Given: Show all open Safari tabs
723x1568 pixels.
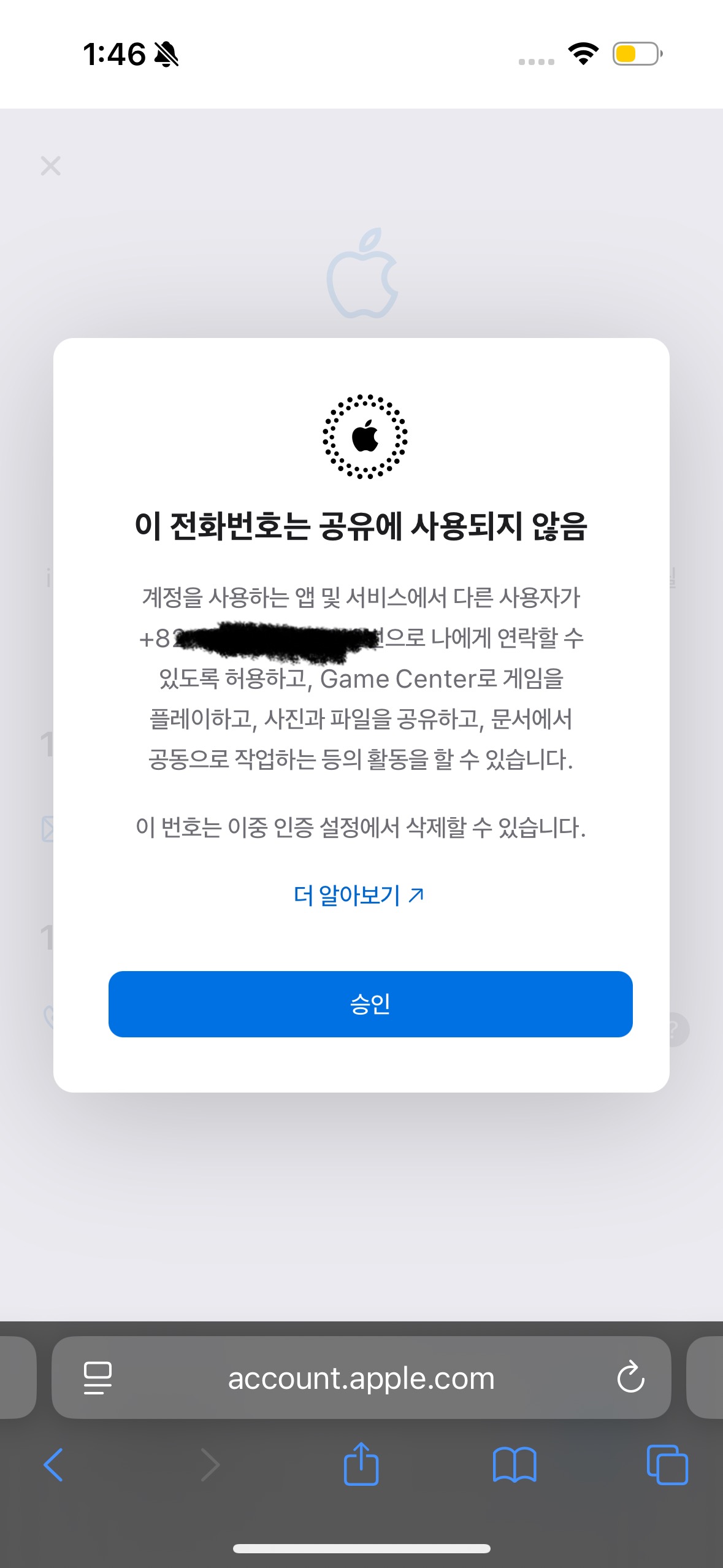Looking at the screenshot, I should [x=667, y=1465].
